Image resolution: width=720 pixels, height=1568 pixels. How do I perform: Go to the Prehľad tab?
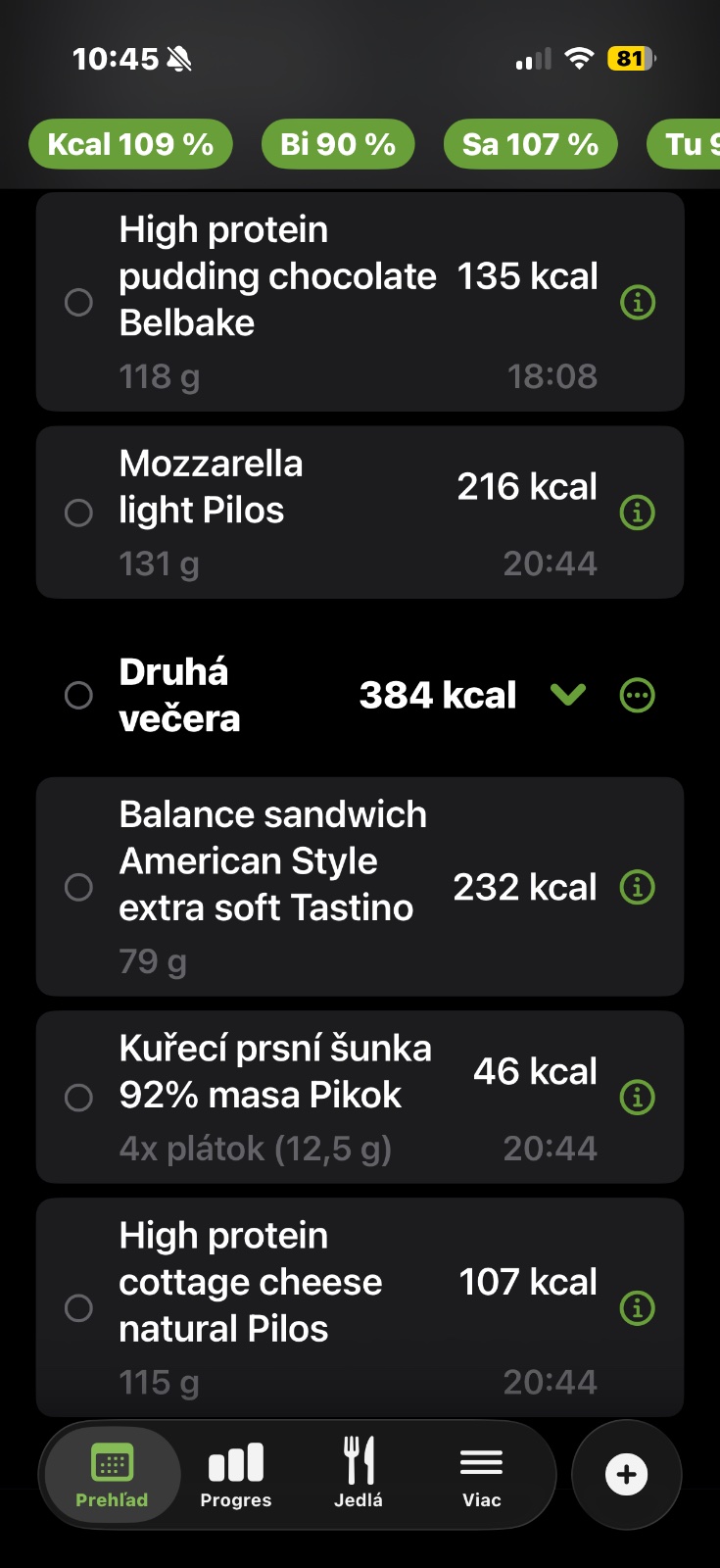(112, 1474)
